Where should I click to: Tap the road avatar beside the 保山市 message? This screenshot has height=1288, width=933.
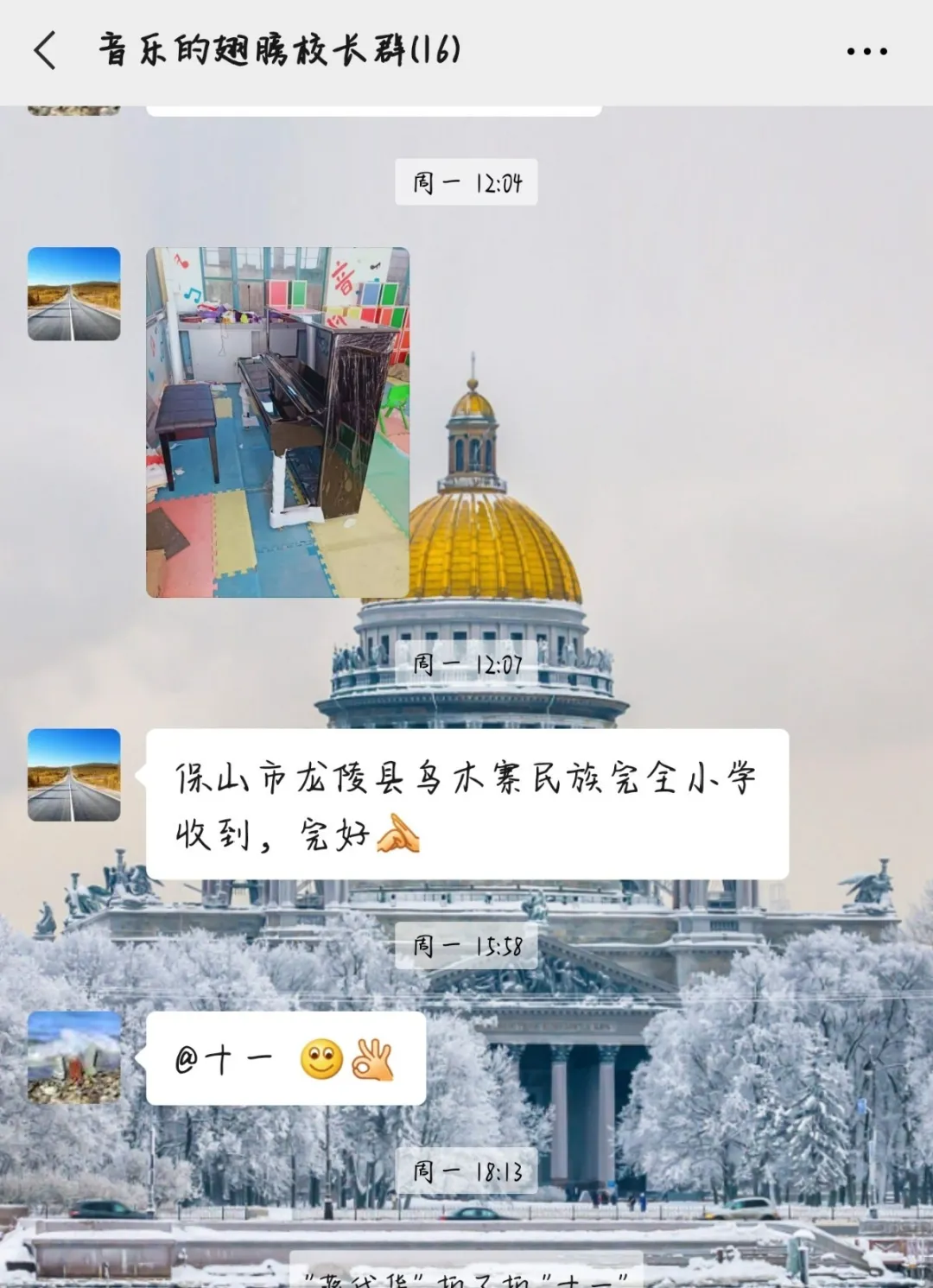click(74, 775)
